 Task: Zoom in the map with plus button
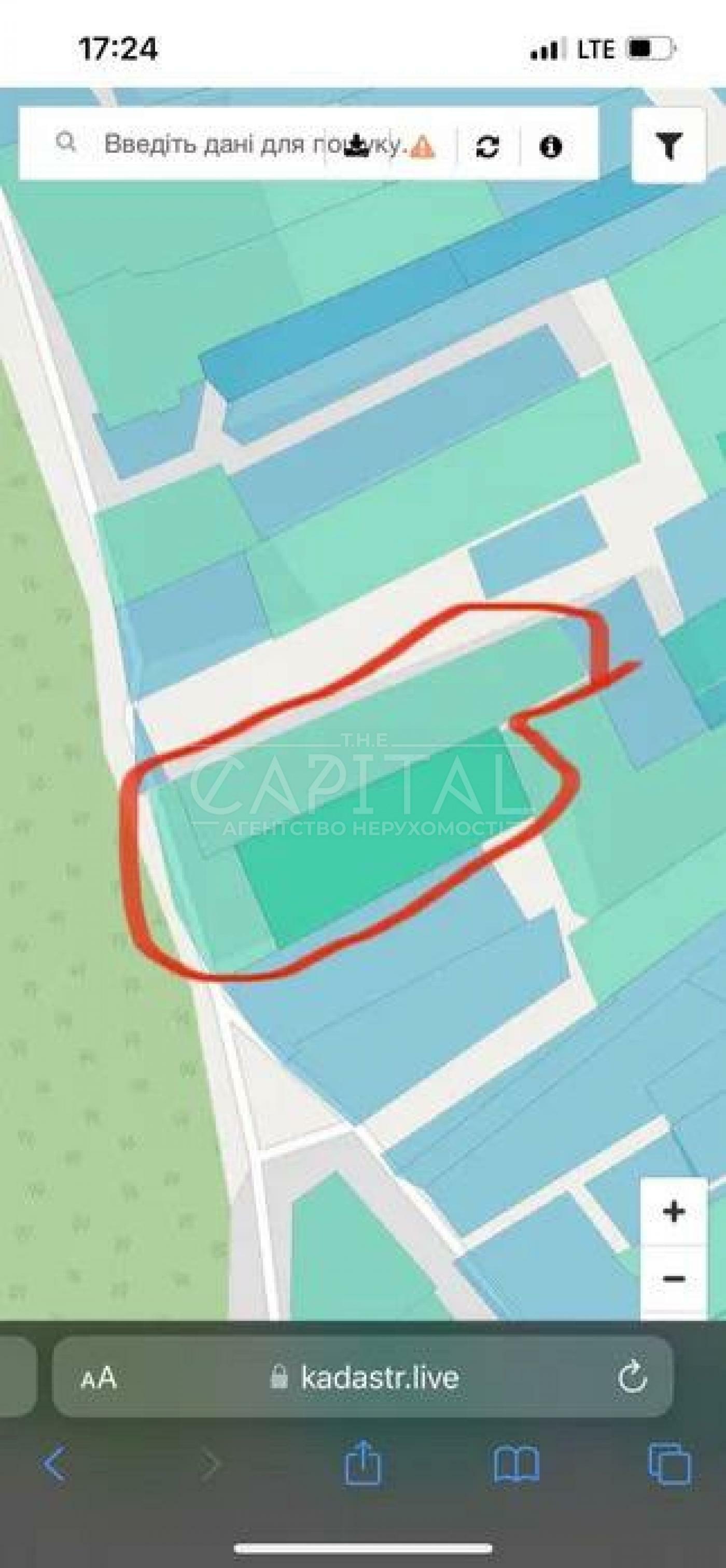pos(674,1211)
